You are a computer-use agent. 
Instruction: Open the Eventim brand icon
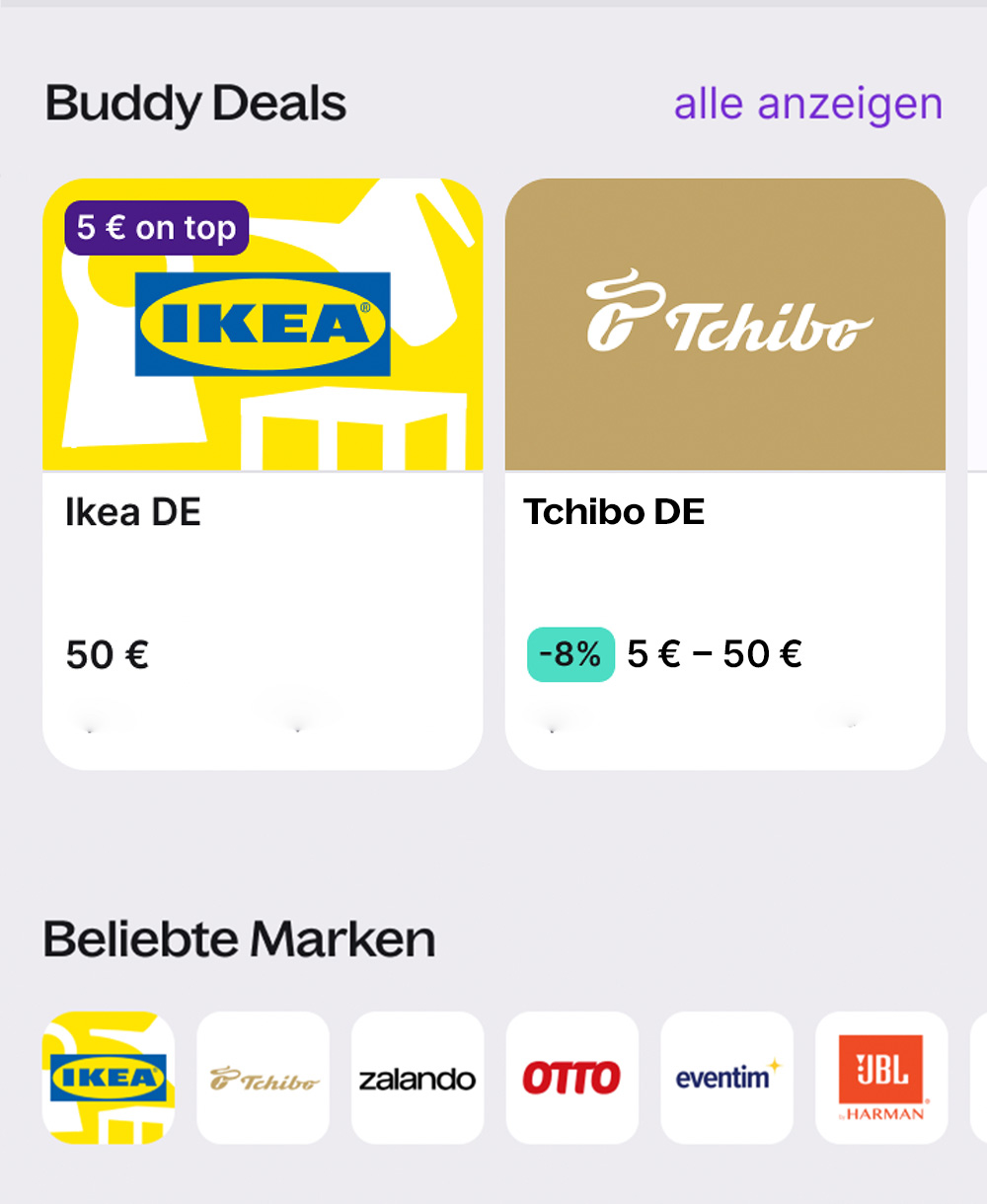727,1078
